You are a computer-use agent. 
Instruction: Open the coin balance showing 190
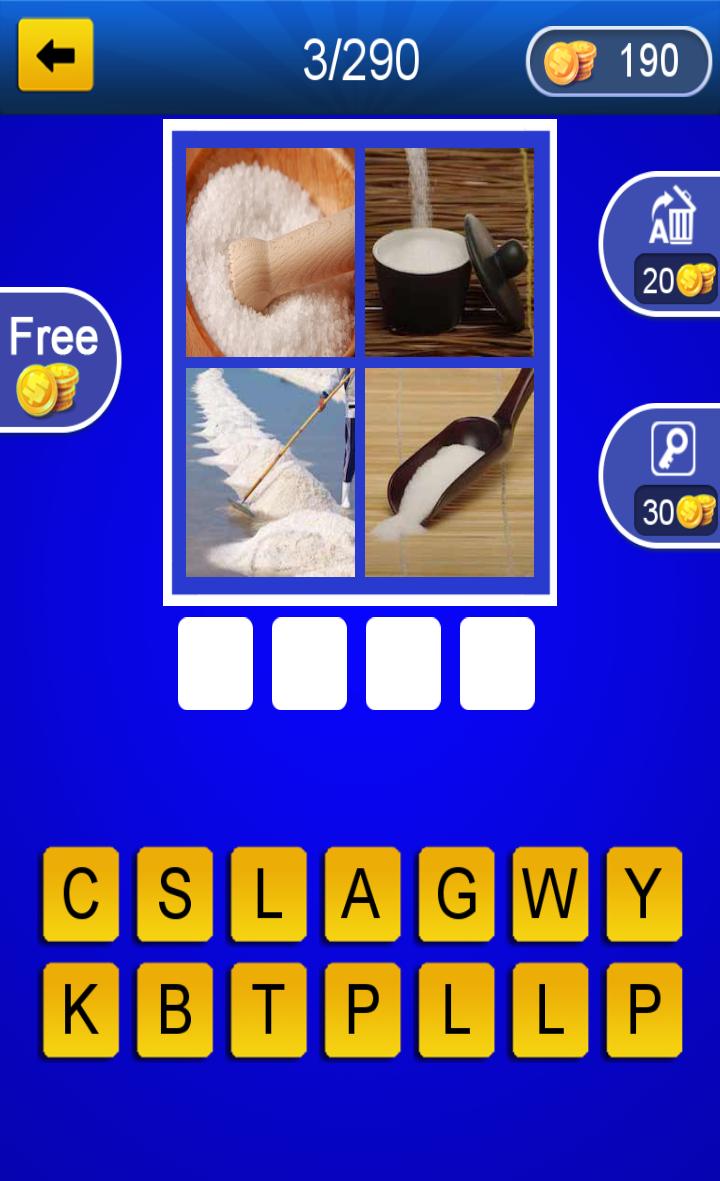[x=618, y=62]
